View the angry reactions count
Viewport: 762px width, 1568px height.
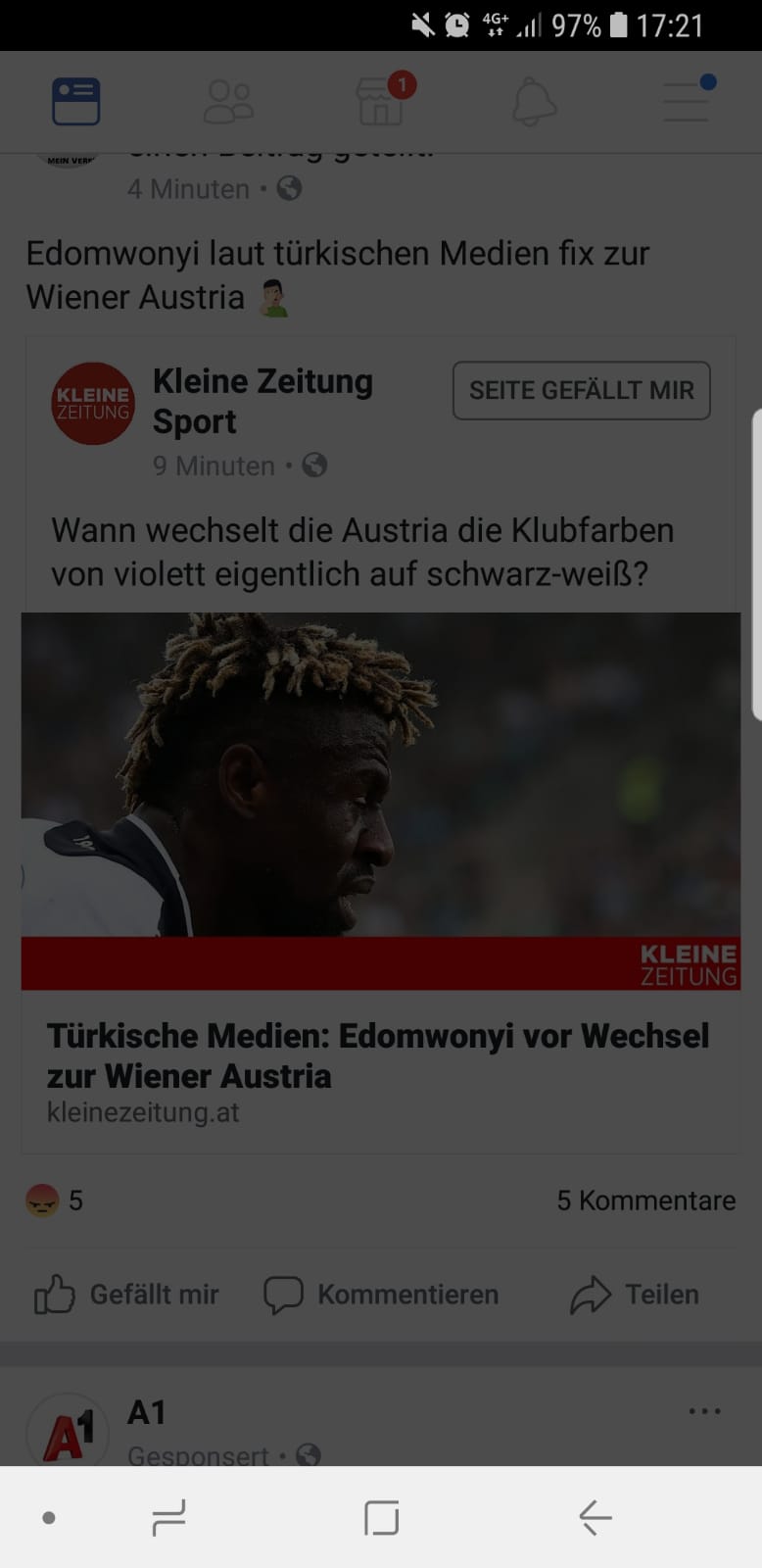[x=55, y=1200]
